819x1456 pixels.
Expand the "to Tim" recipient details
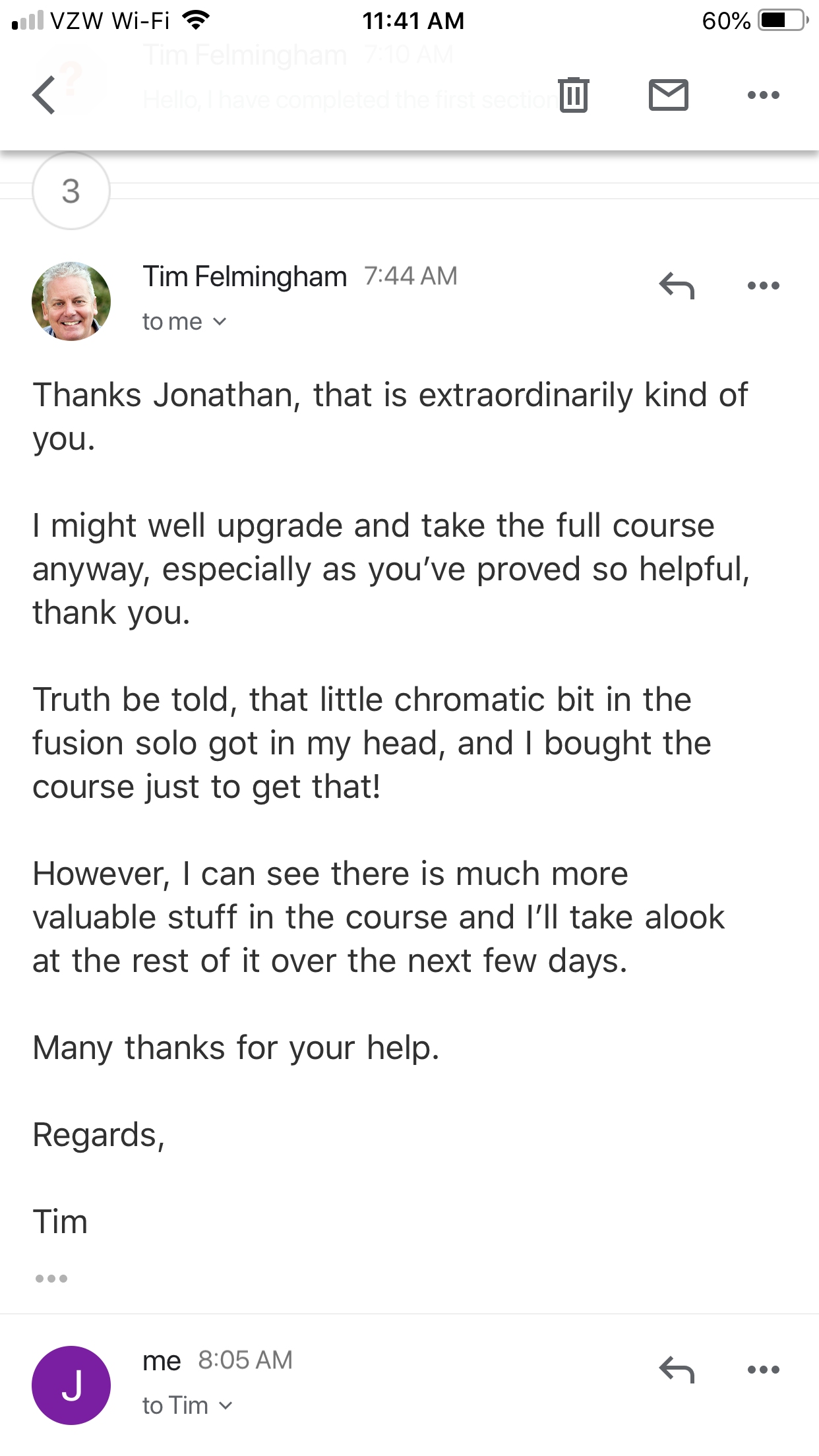pos(187,1405)
